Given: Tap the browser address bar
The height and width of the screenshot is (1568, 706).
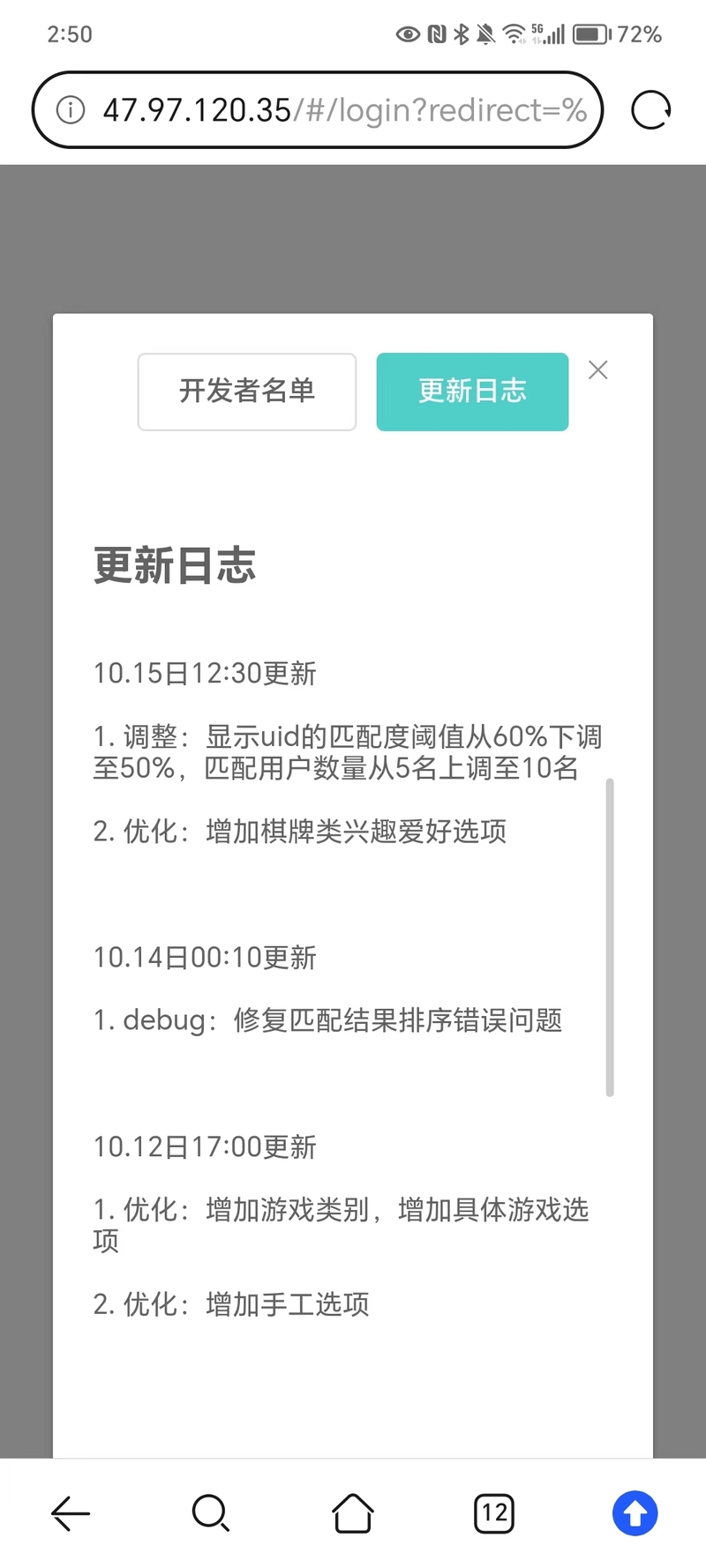Looking at the screenshot, I should [x=344, y=110].
